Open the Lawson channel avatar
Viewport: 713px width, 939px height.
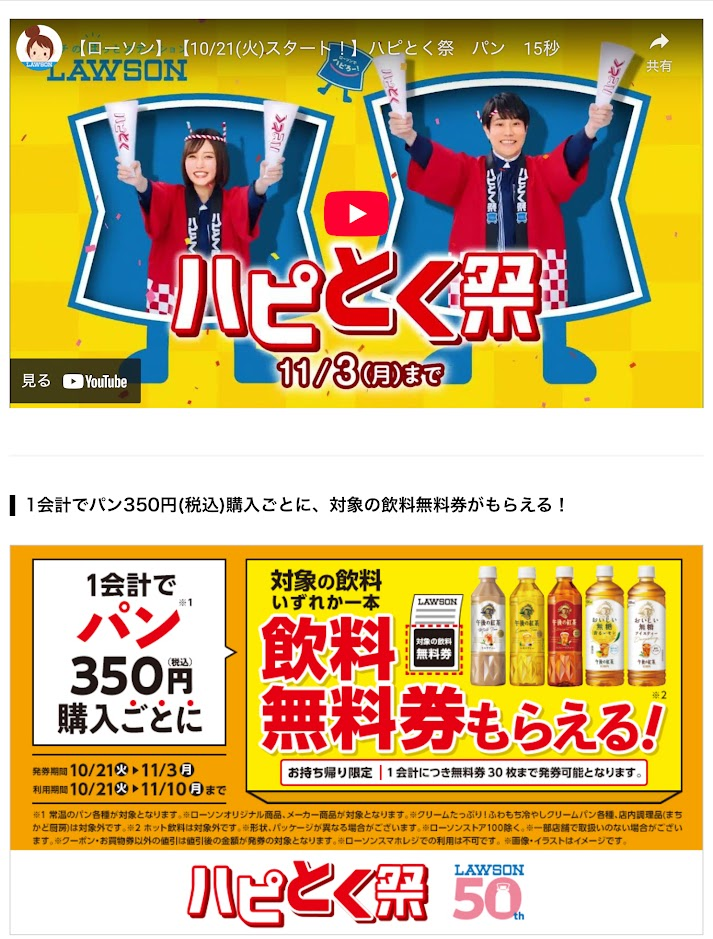tap(37, 47)
